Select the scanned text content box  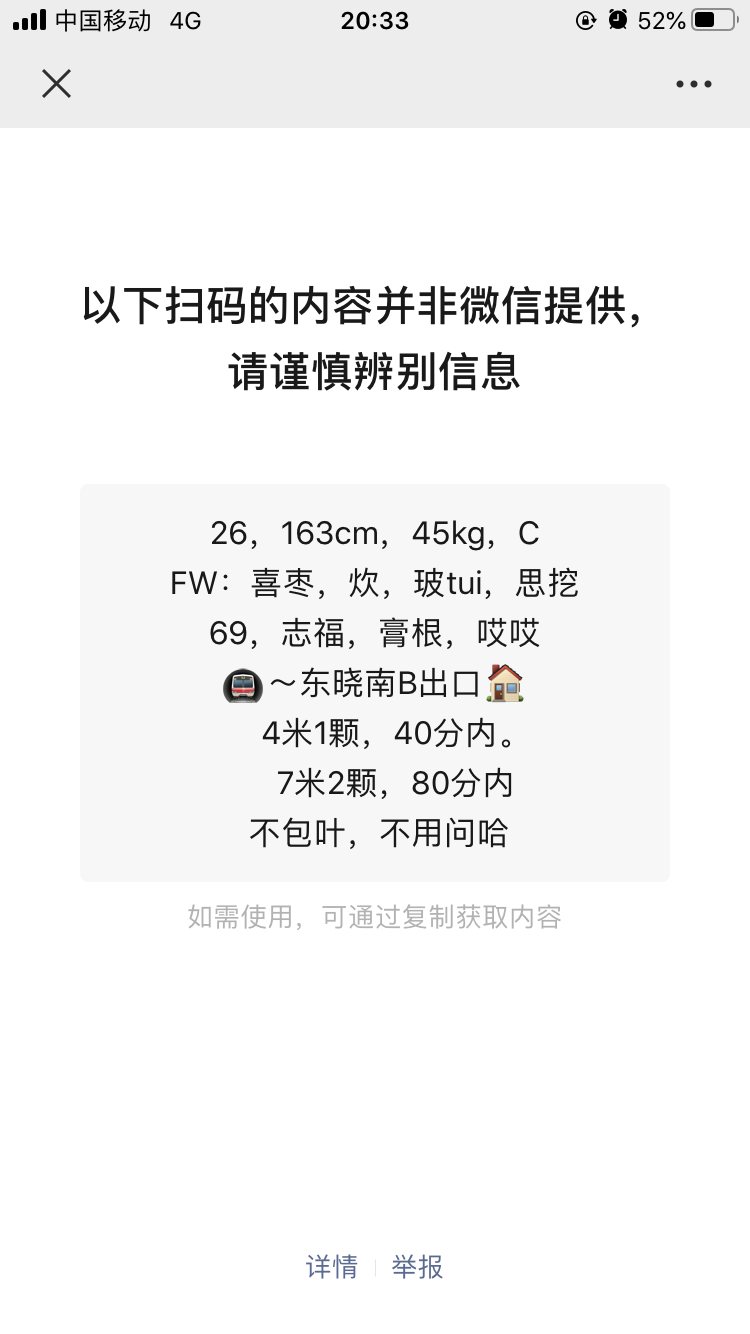point(375,682)
